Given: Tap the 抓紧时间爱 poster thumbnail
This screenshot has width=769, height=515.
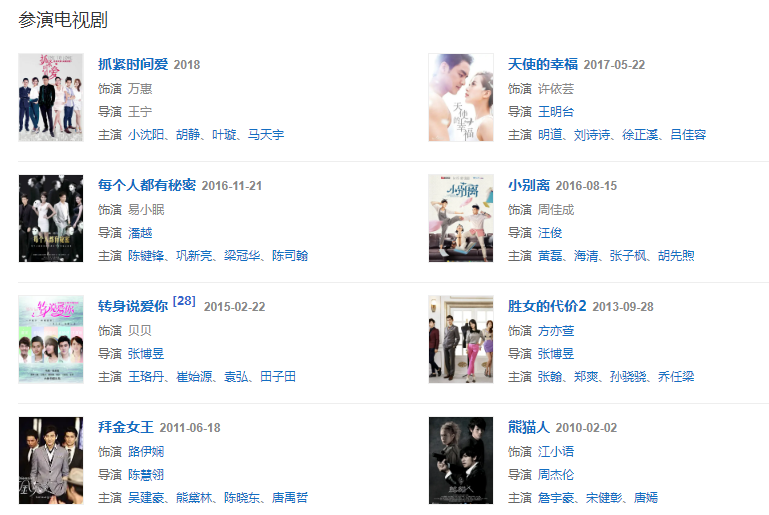Looking at the screenshot, I should coord(51,97).
